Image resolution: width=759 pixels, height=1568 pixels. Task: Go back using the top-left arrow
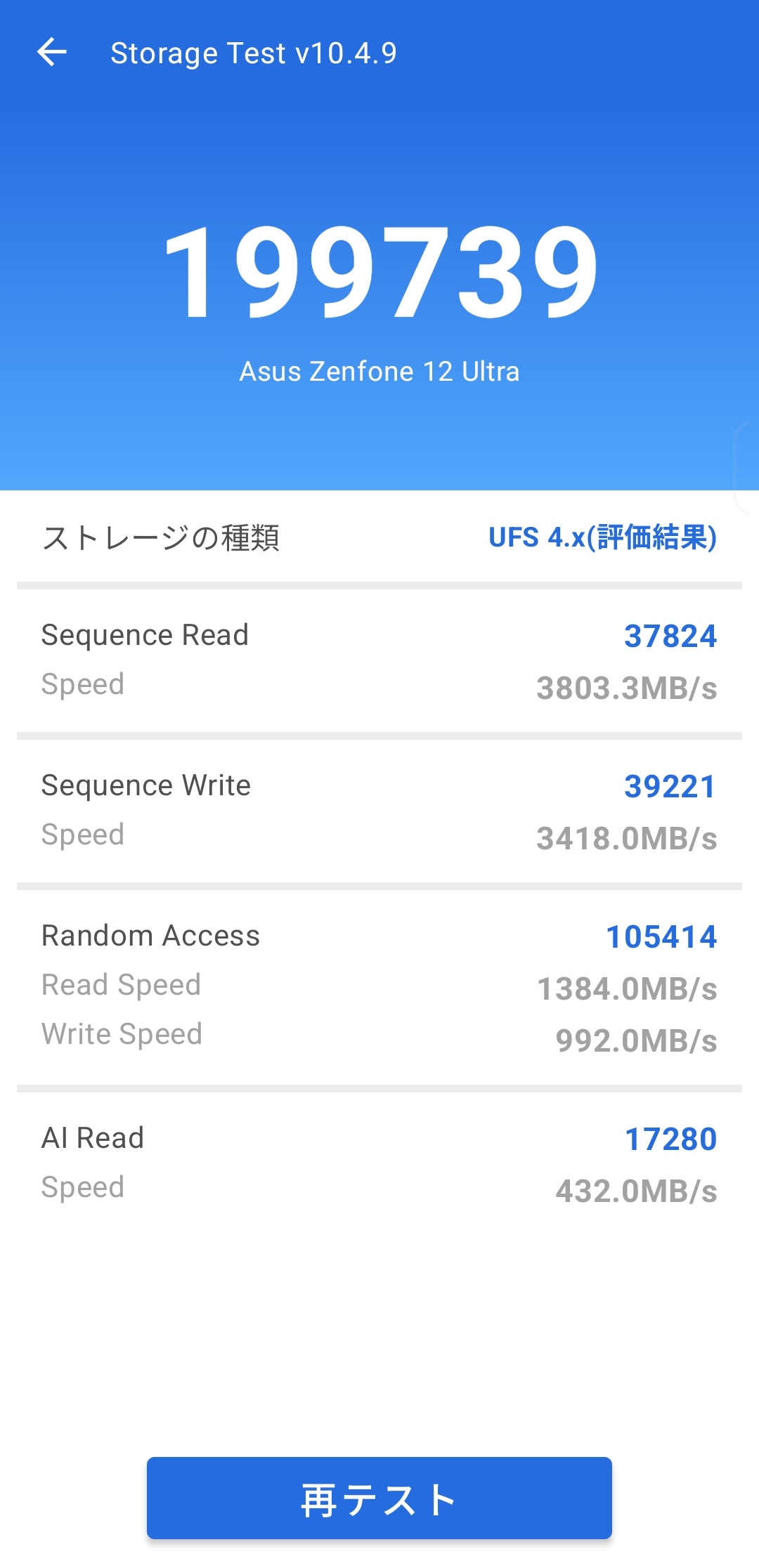[x=52, y=53]
